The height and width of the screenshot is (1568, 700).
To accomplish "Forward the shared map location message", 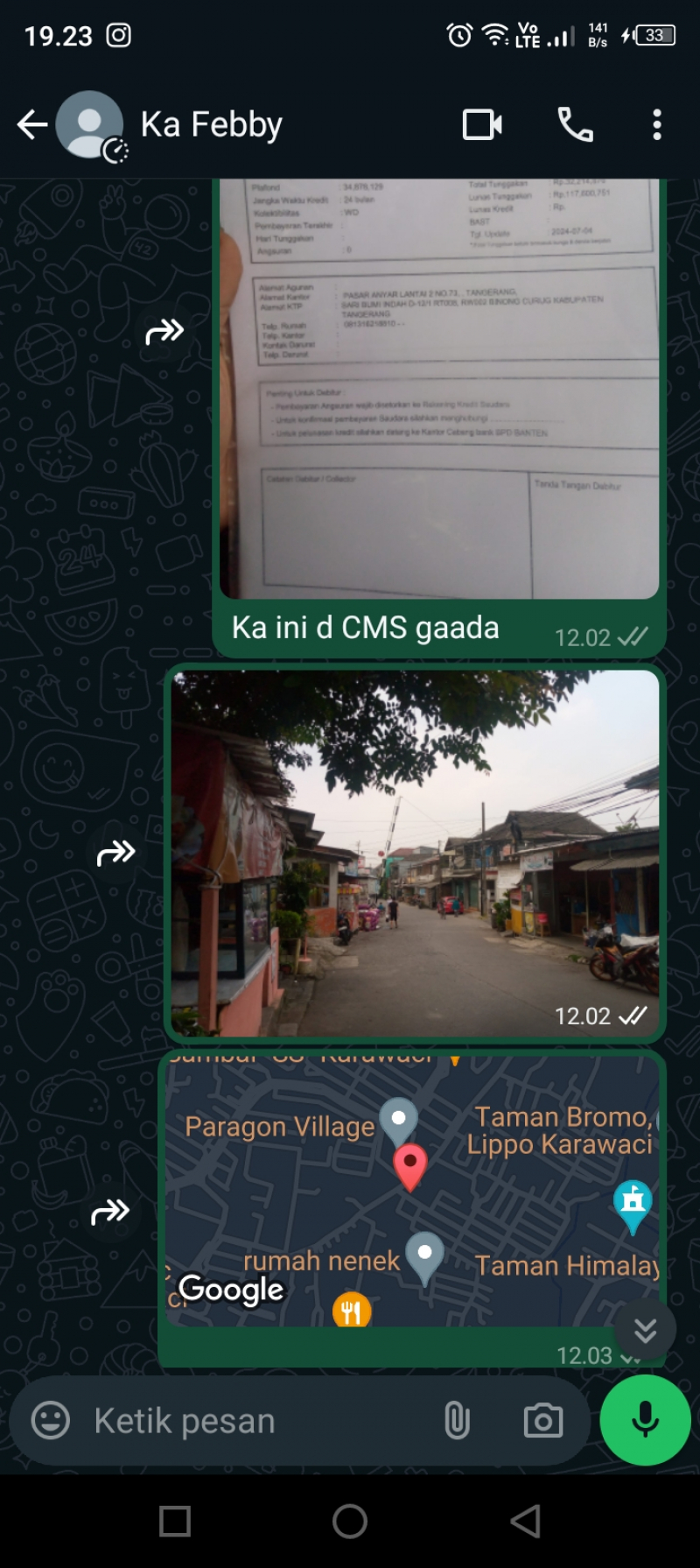I will (x=110, y=1212).
